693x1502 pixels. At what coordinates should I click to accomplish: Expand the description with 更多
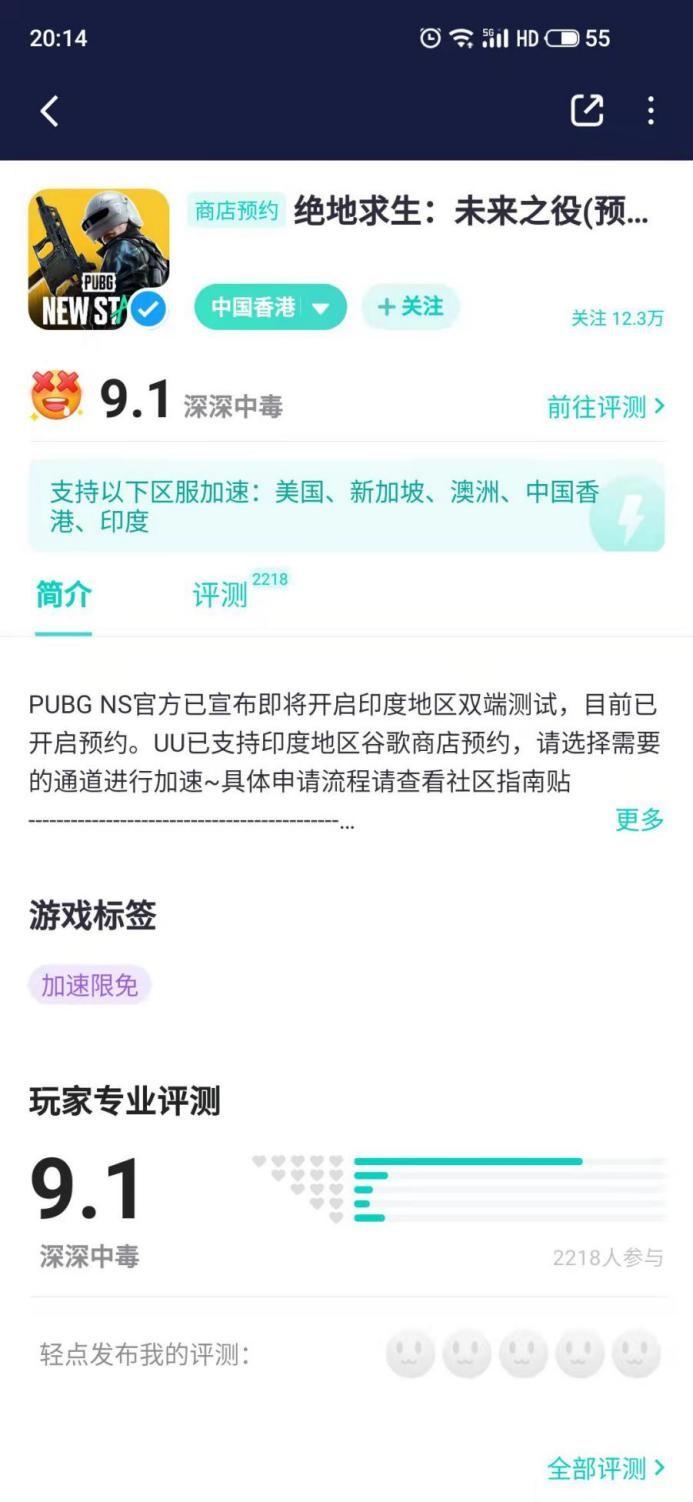[639, 820]
